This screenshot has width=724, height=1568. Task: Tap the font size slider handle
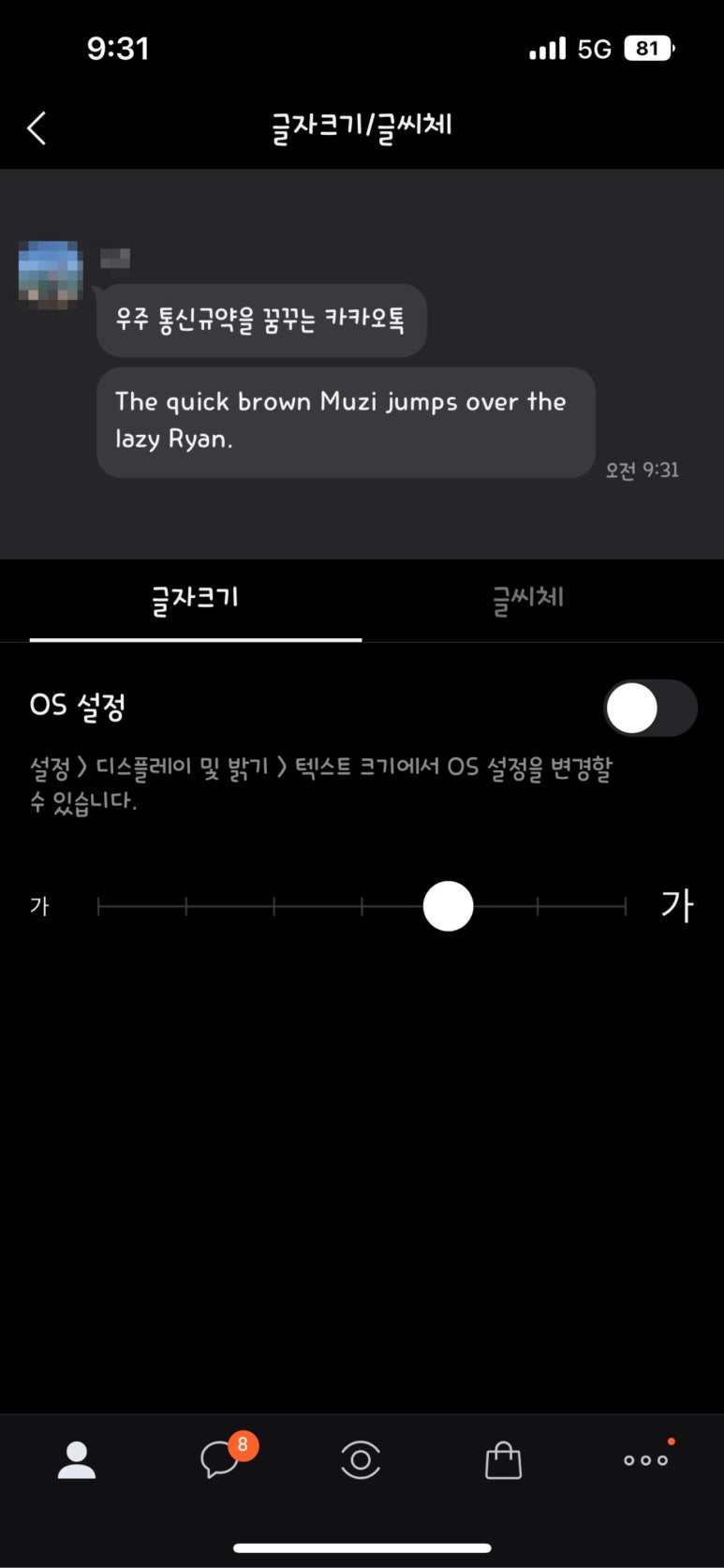coord(448,906)
